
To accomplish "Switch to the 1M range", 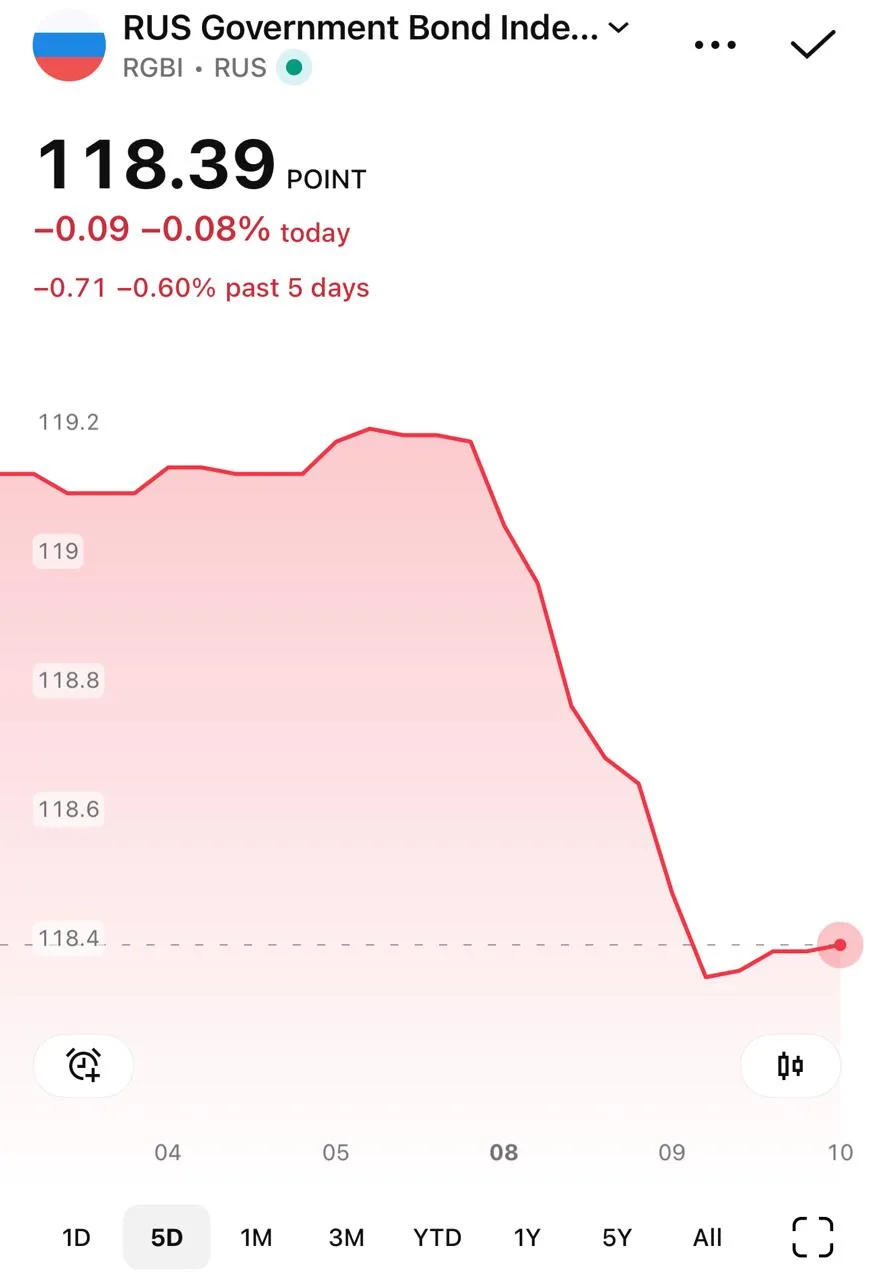I will 256,1237.
